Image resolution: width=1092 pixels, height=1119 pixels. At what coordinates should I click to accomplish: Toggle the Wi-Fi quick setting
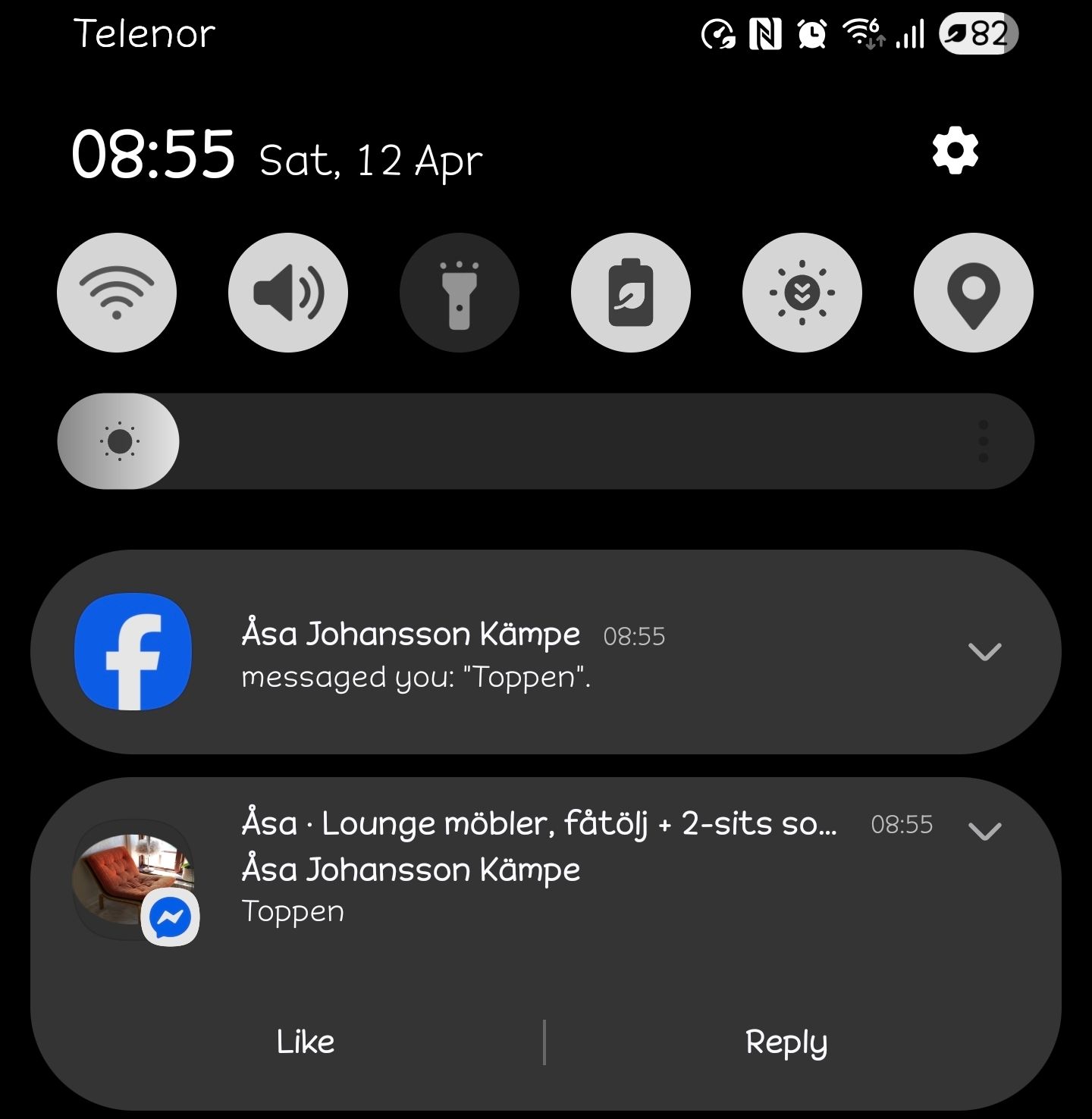(x=116, y=292)
